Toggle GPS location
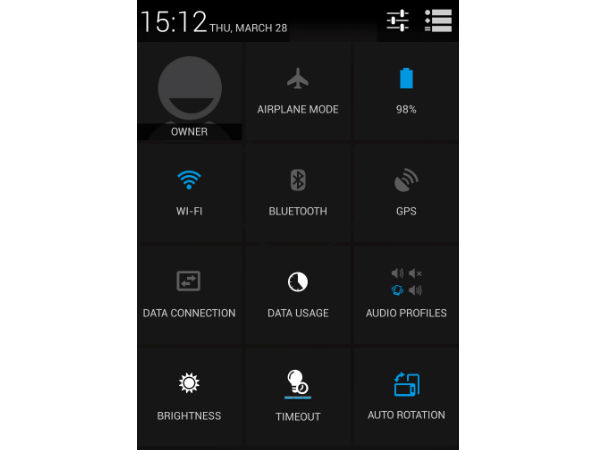600x450 pixels. 406,192
